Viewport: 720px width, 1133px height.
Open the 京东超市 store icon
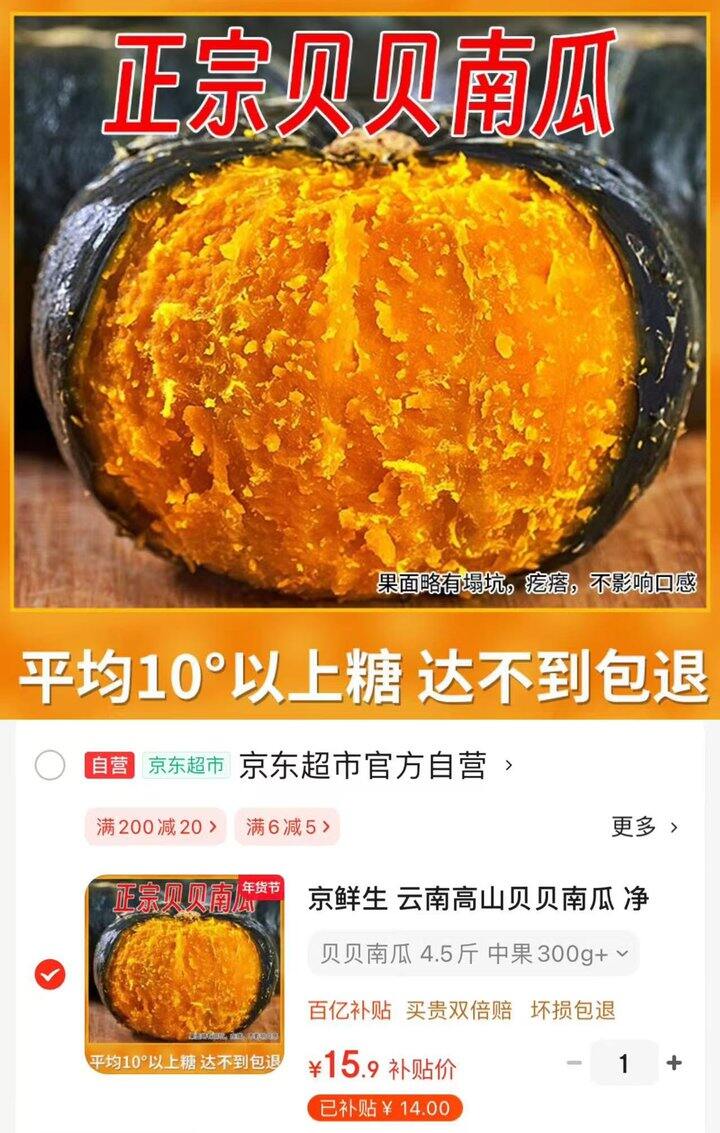pyautogui.click(x=186, y=762)
